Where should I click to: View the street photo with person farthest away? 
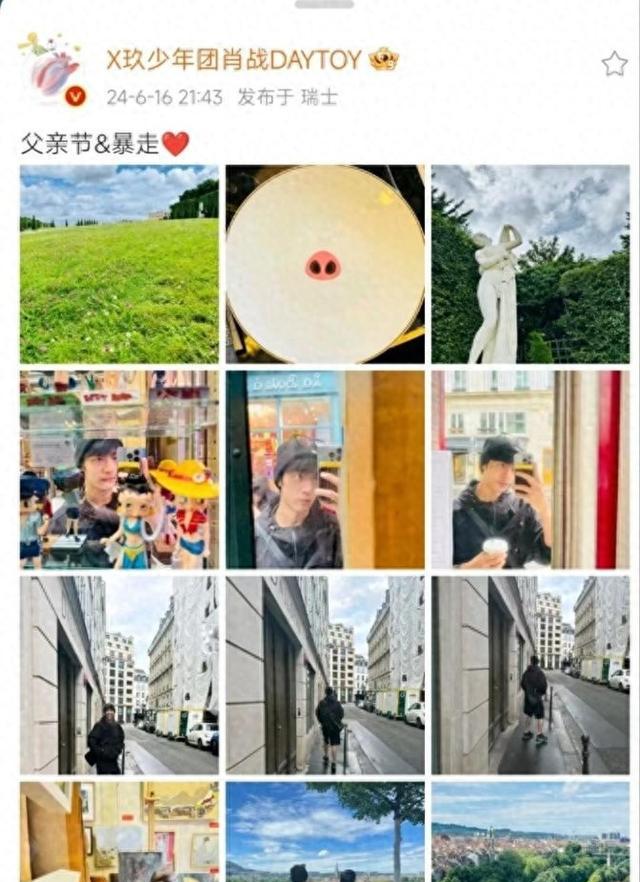click(531, 675)
